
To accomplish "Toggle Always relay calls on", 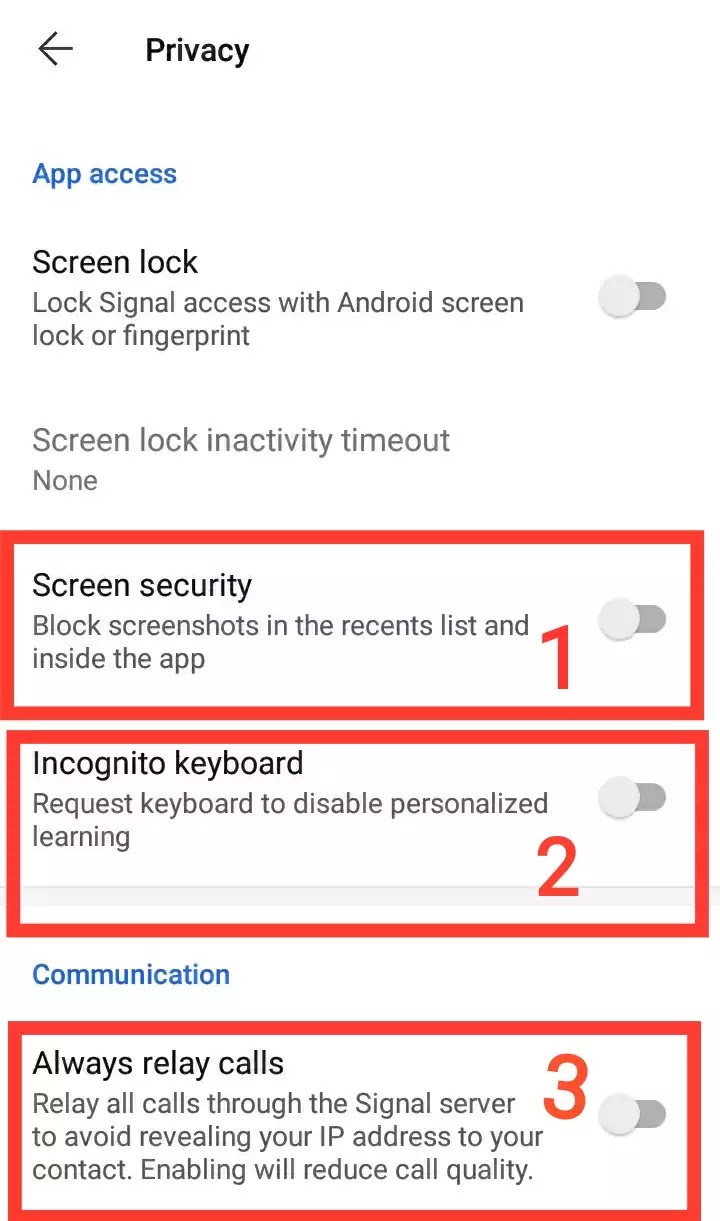I will coord(633,1112).
